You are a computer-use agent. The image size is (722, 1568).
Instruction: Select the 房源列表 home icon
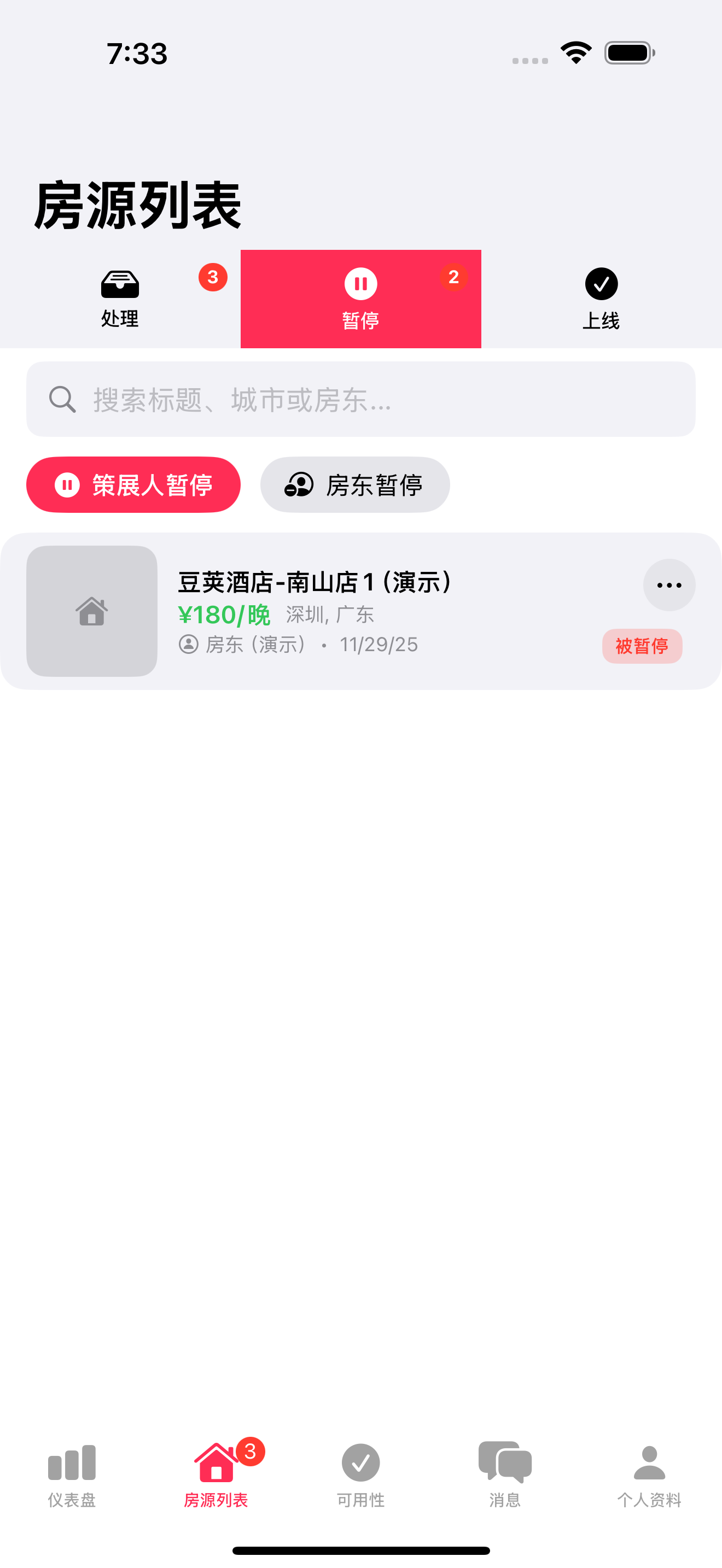[x=216, y=1461]
